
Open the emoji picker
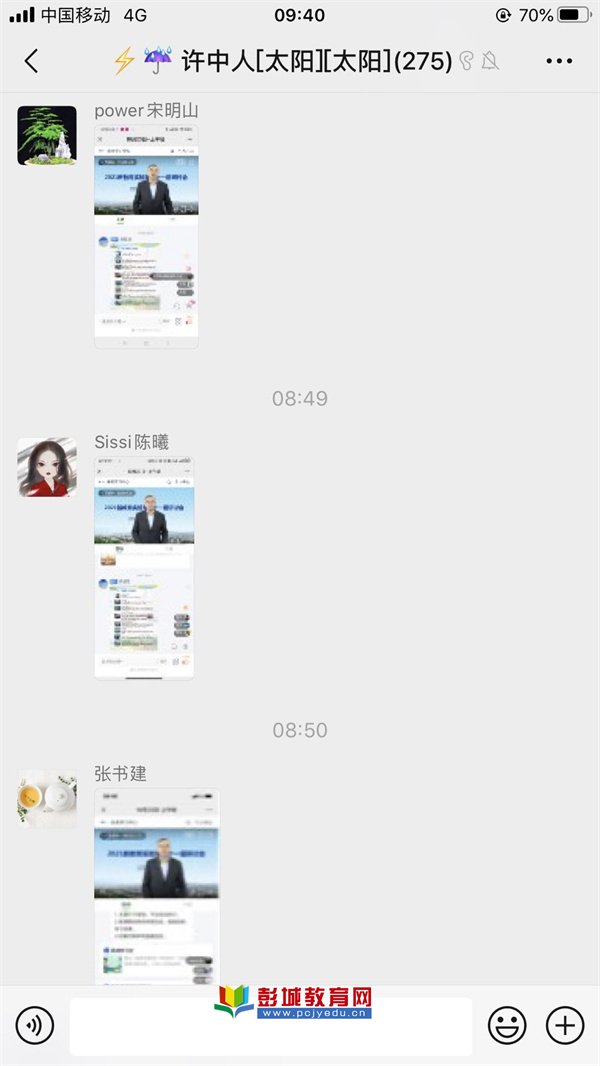click(x=507, y=1025)
